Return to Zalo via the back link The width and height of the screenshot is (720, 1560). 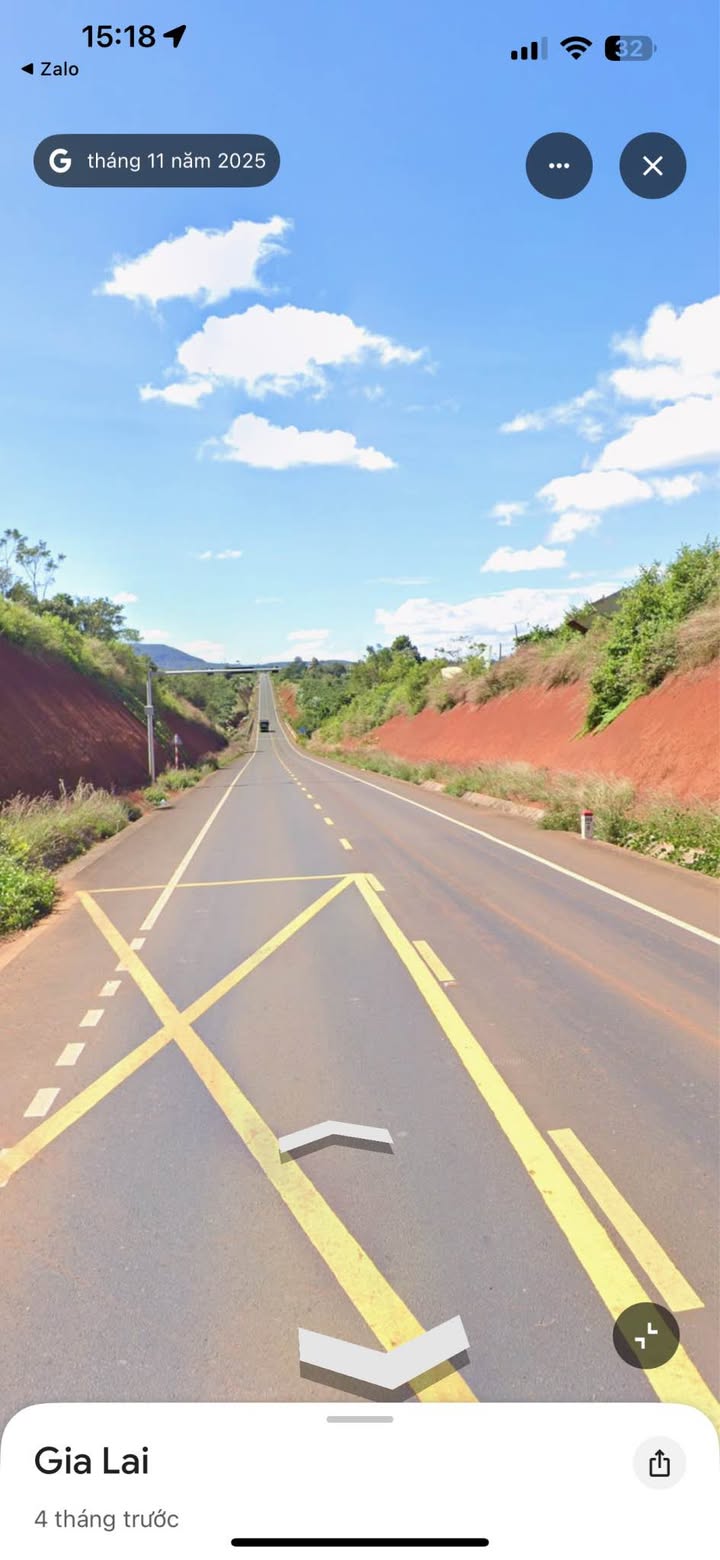(x=50, y=69)
